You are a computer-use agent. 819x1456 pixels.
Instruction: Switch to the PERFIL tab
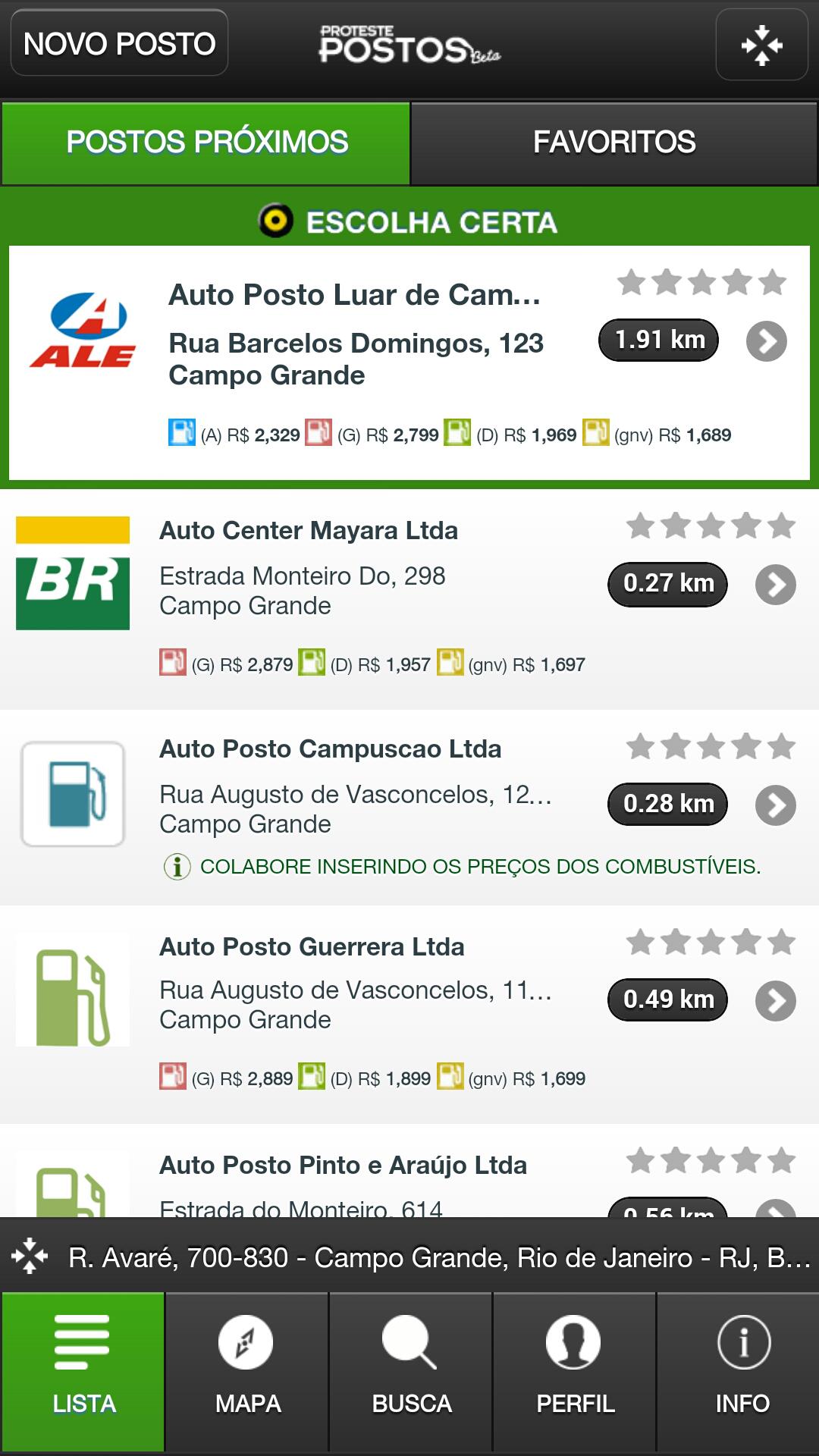[575, 1372]
